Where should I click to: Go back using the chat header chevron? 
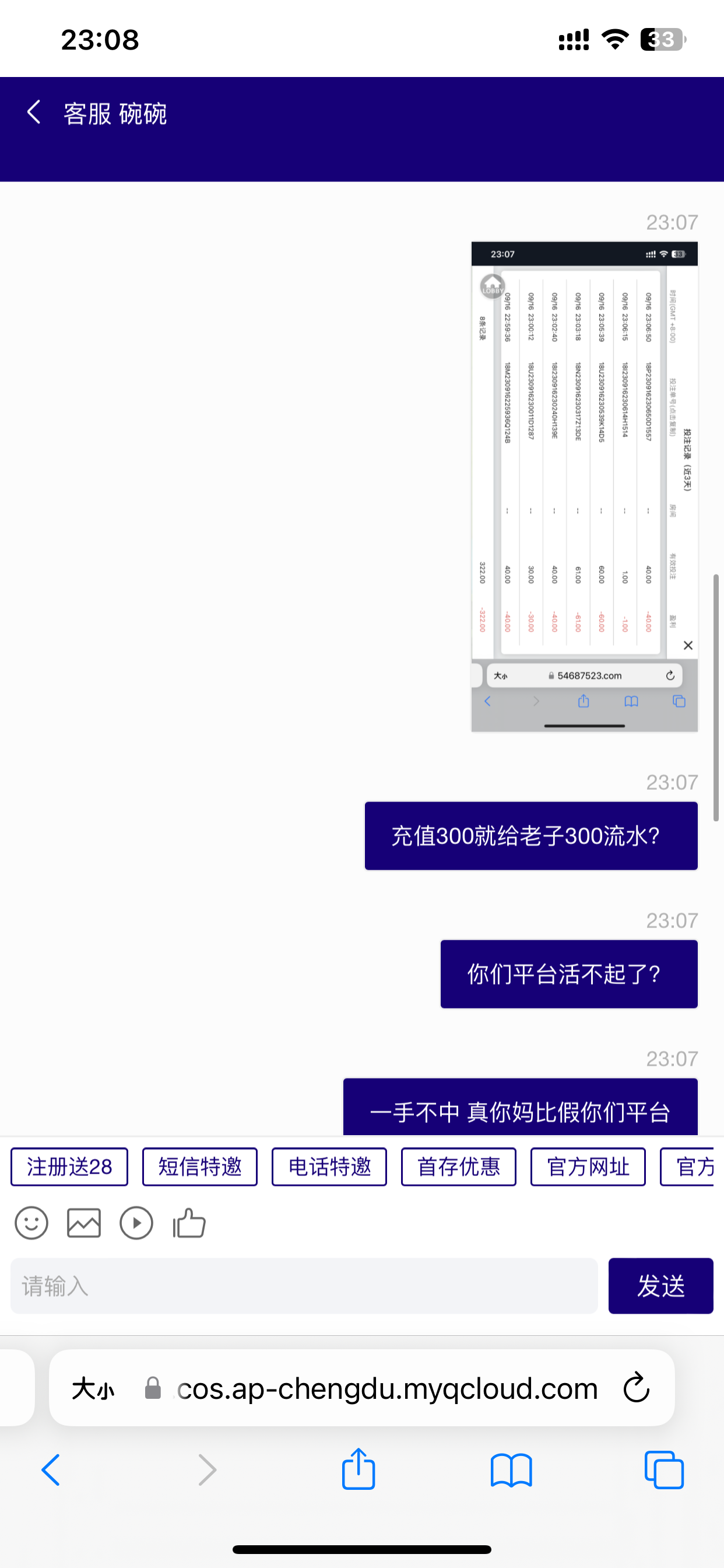coord(32,113)
